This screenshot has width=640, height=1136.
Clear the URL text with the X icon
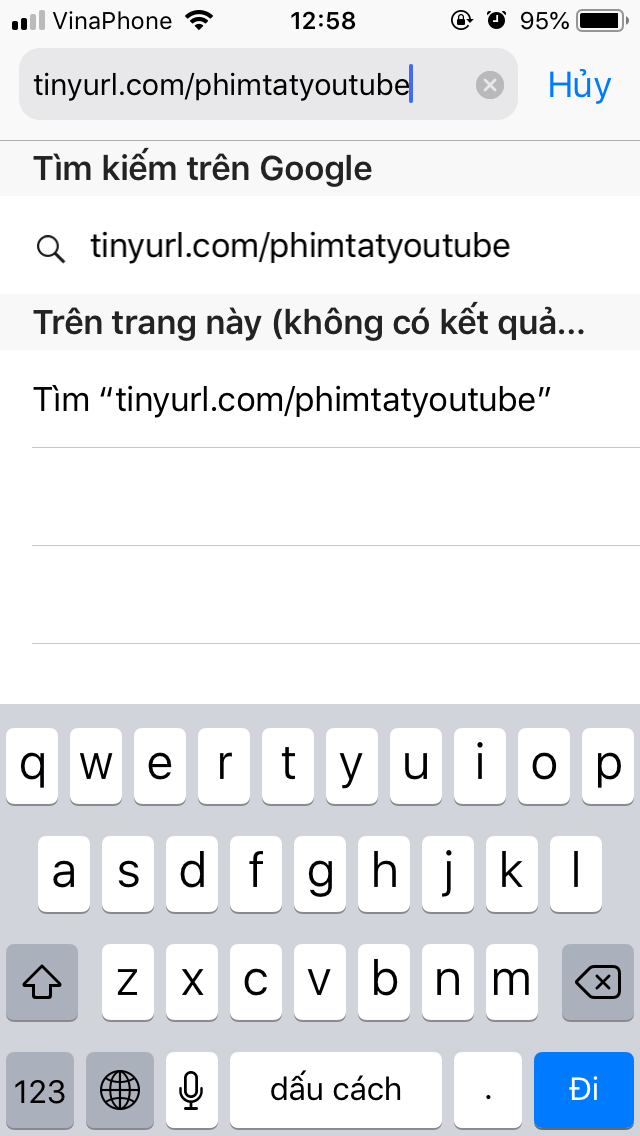[x=489, y=85]
